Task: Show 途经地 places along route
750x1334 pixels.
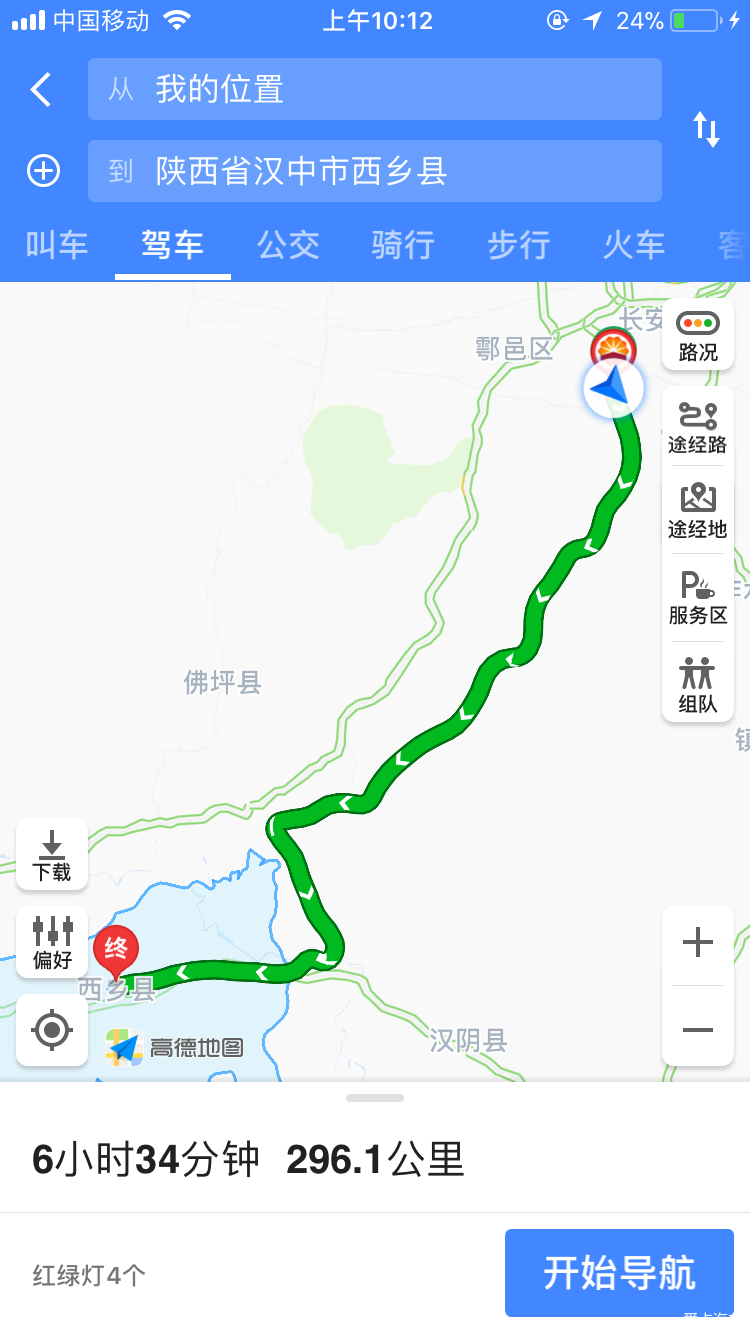Action: 697,511
